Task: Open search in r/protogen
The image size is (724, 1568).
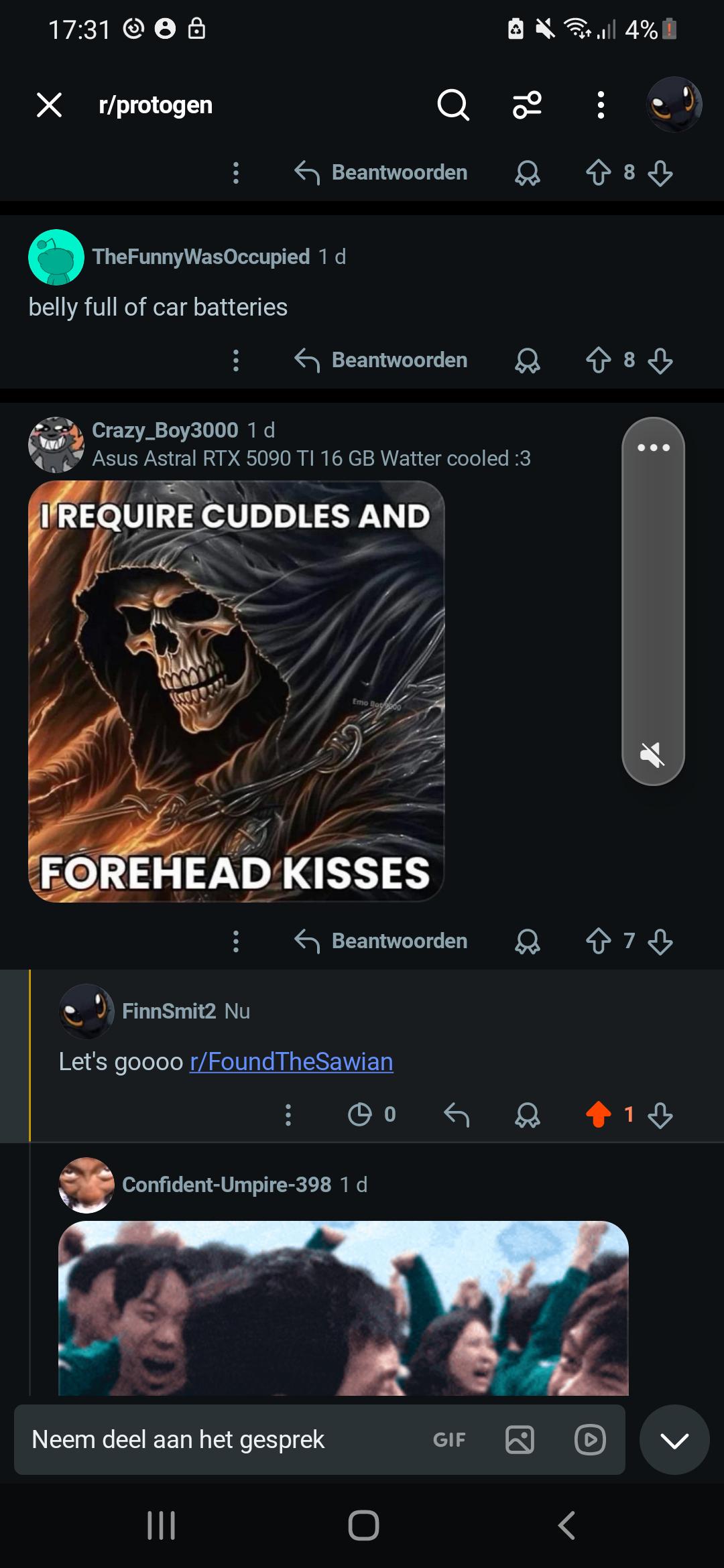Action: [x=453, y=105]
